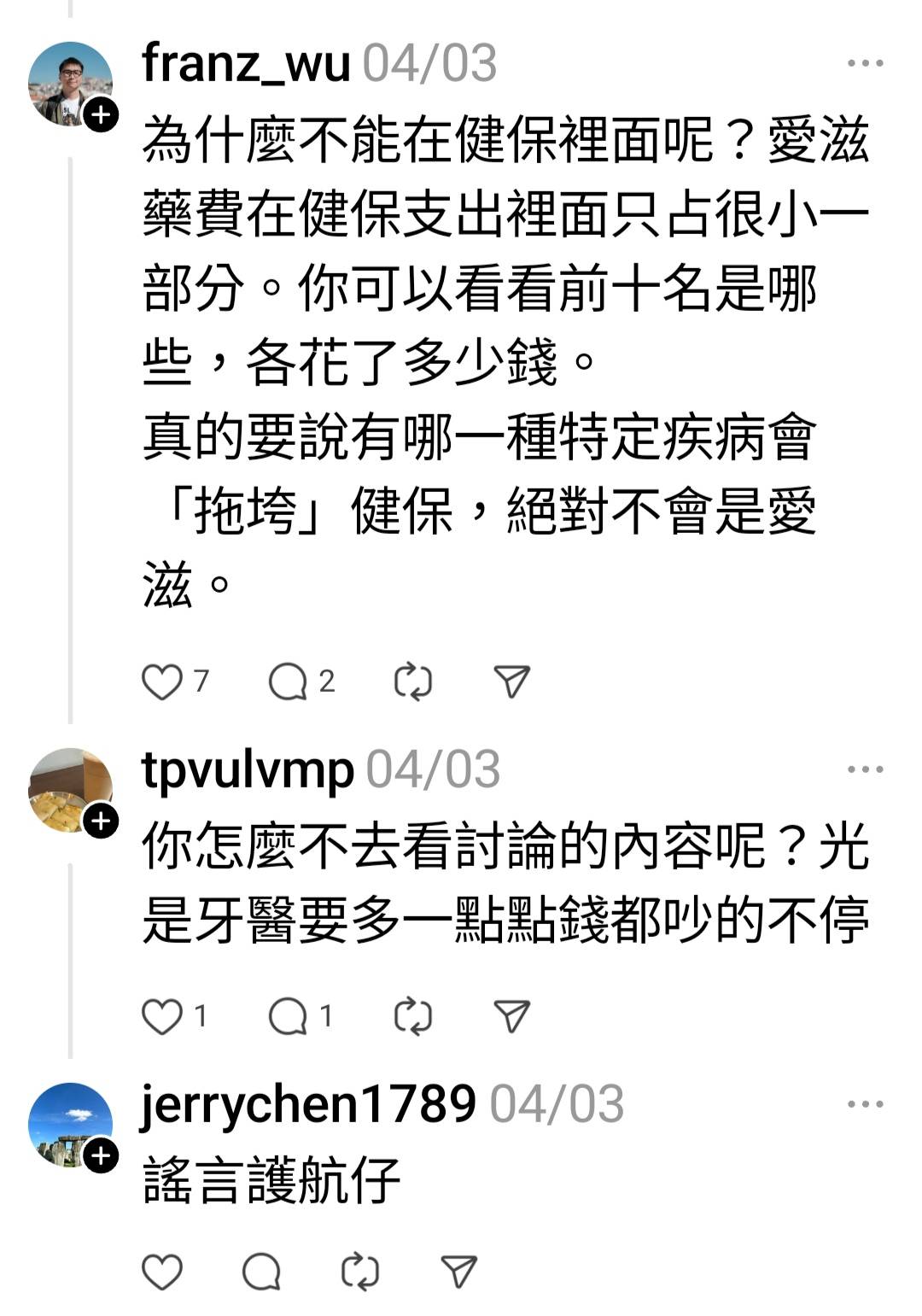Share tpvulvmp's reply

(x=512, y=1016)
